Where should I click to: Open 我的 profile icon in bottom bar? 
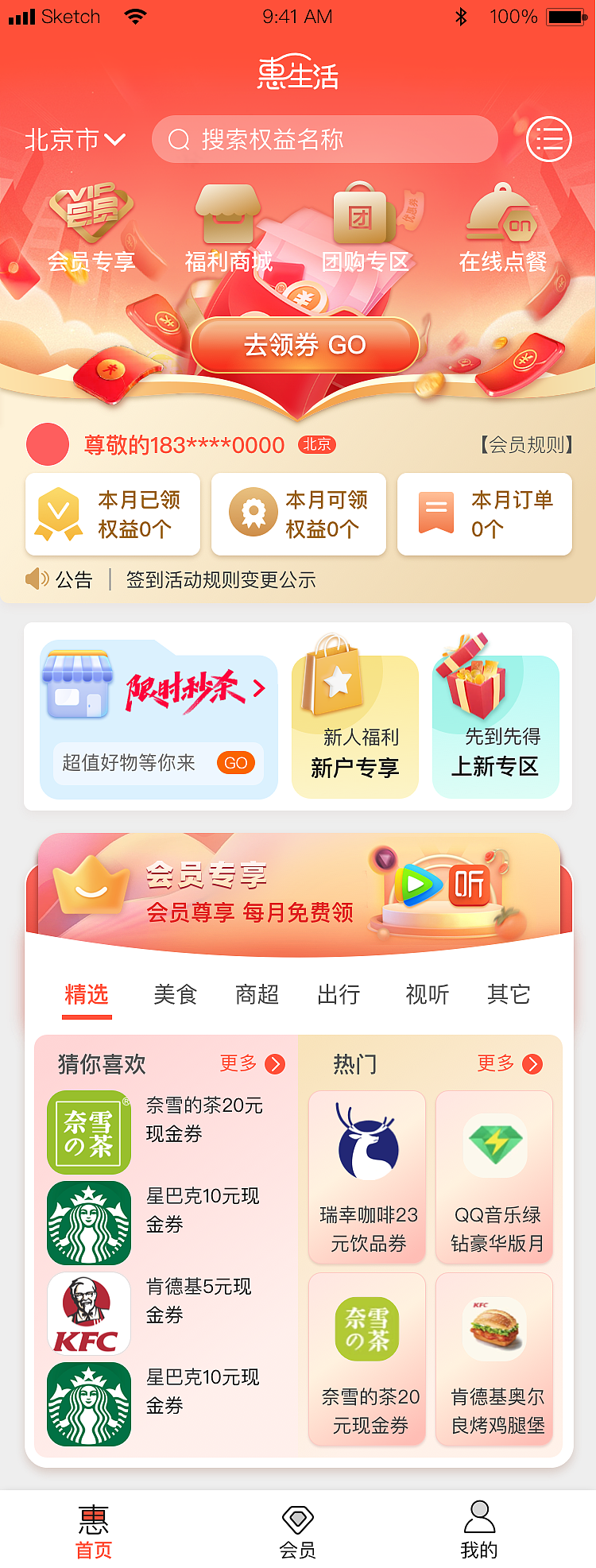coord(480,1520)
